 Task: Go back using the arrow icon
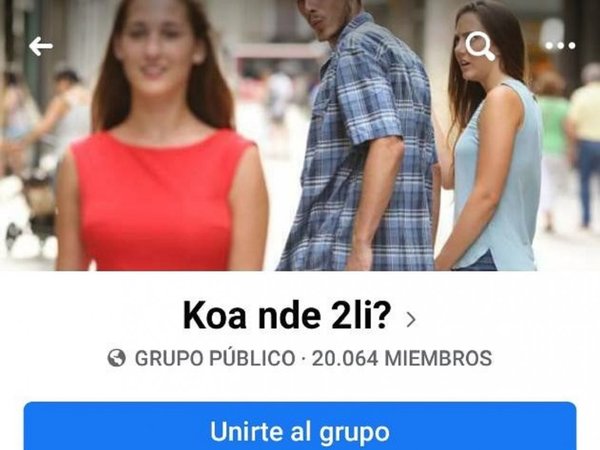[x=40, y=46]
